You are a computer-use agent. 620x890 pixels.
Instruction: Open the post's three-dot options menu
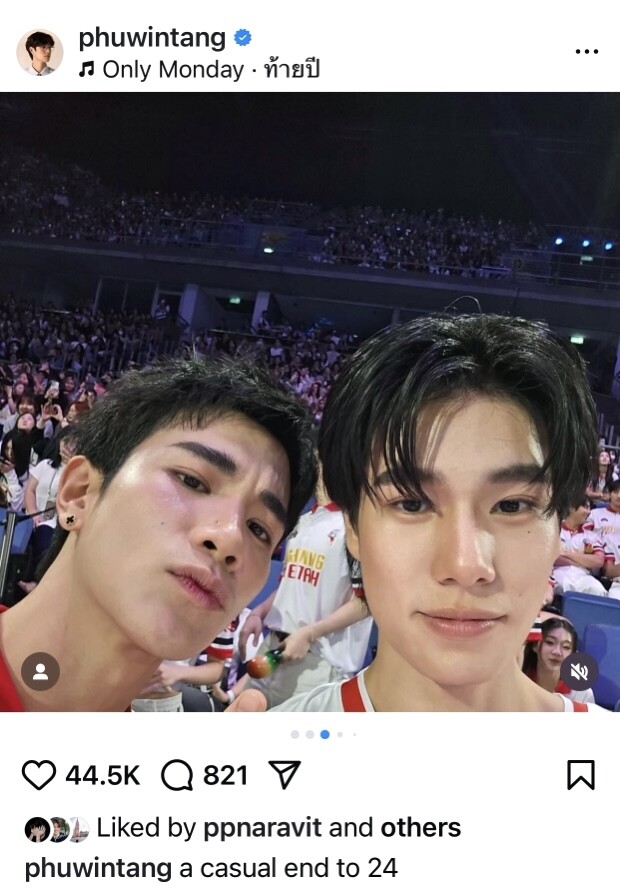pyautogui.click(x=586, y=52)
